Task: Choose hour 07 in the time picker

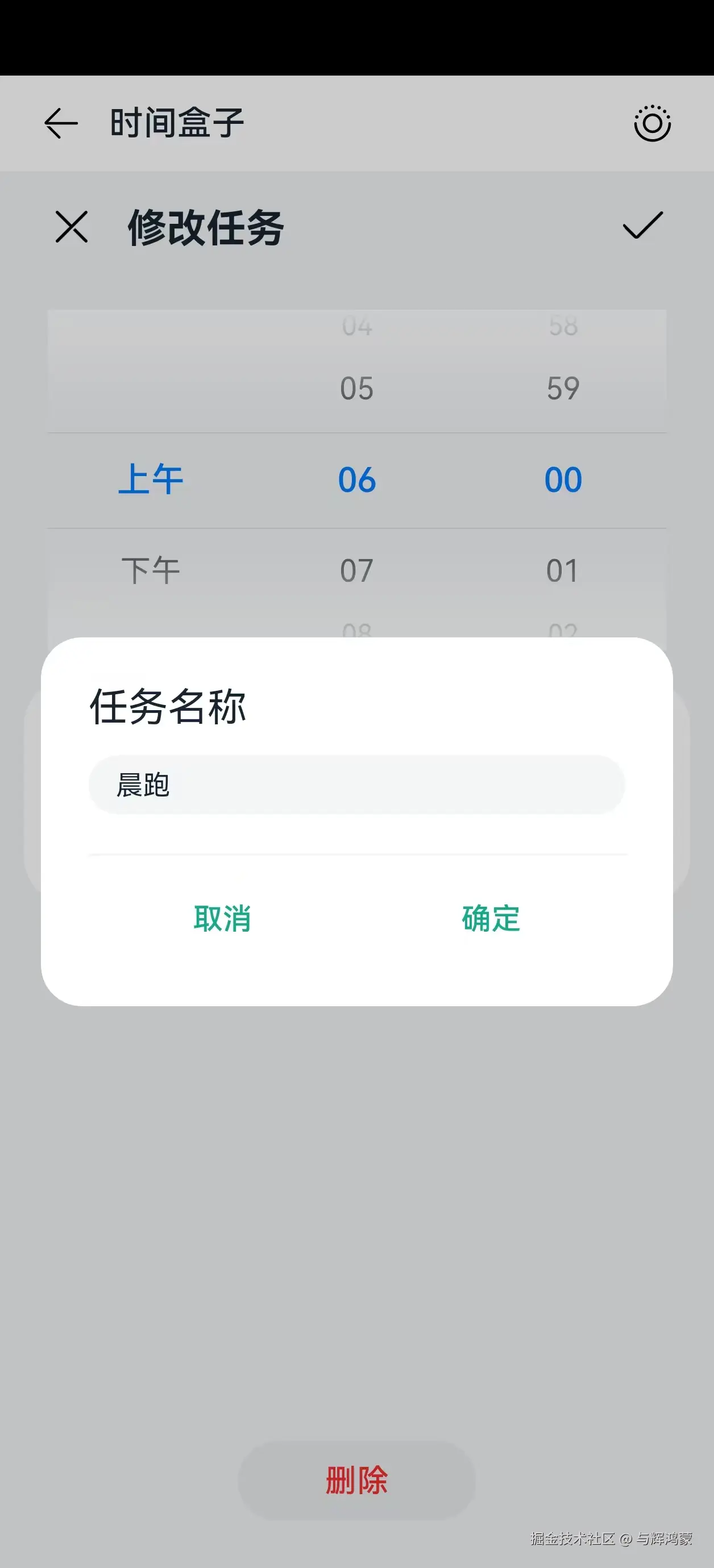Action: click(x=357, y=570)
